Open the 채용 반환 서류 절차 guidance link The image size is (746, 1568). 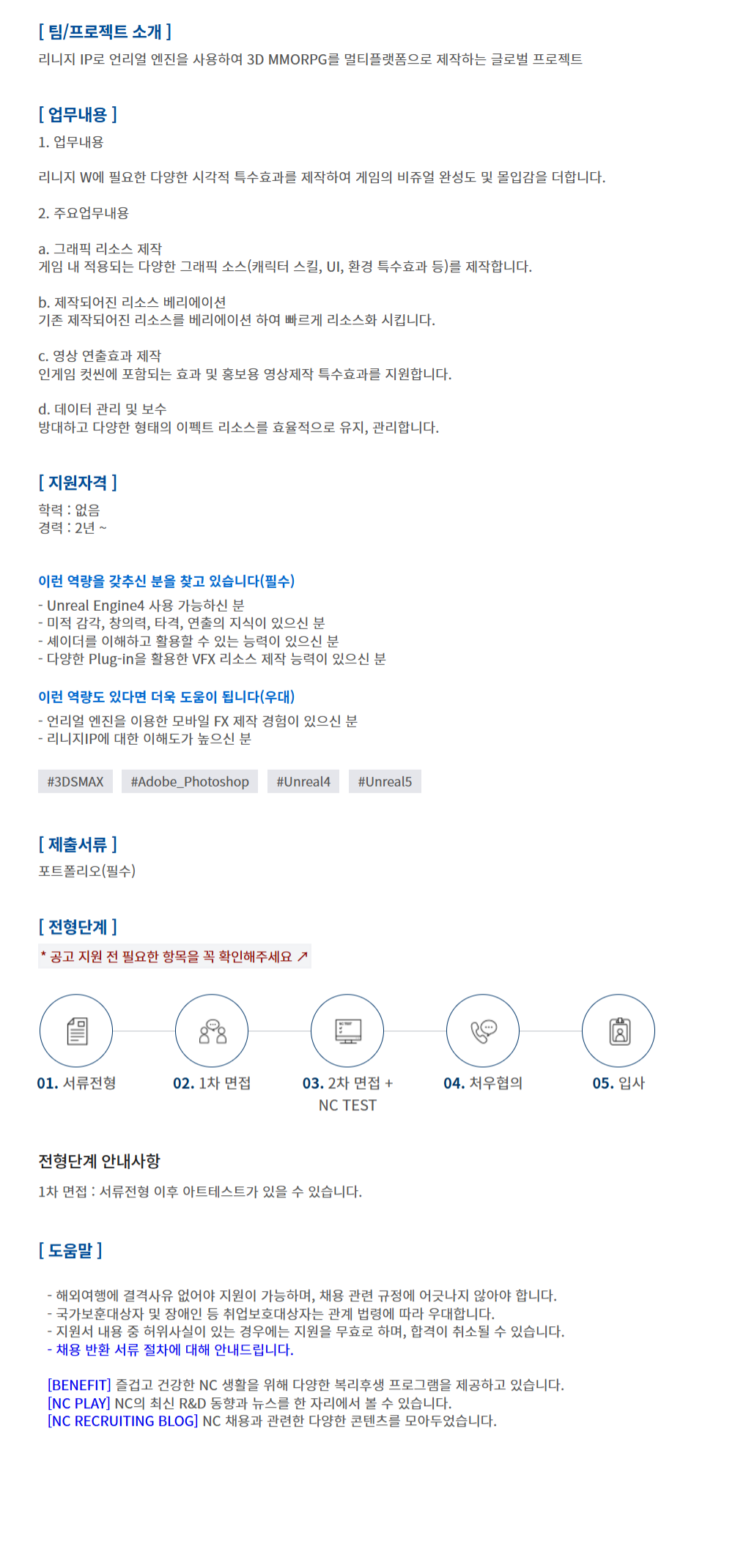pyautogui.click(x=174, y=1349)
